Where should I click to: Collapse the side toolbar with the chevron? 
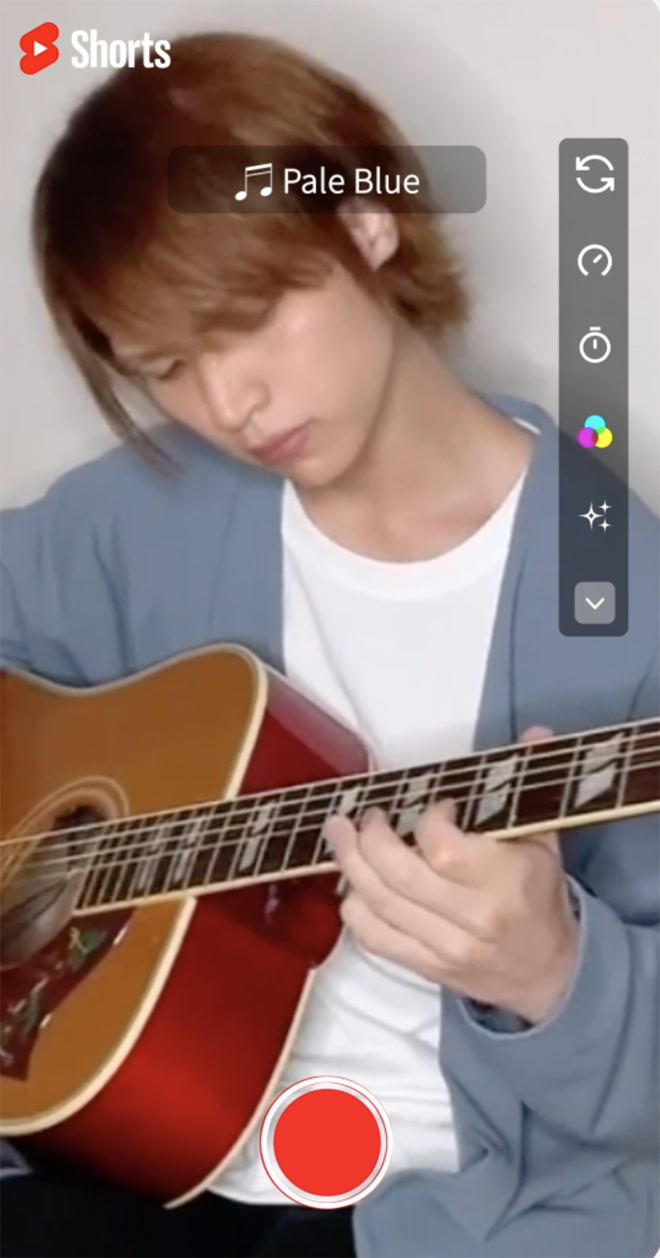pos(595,603)
